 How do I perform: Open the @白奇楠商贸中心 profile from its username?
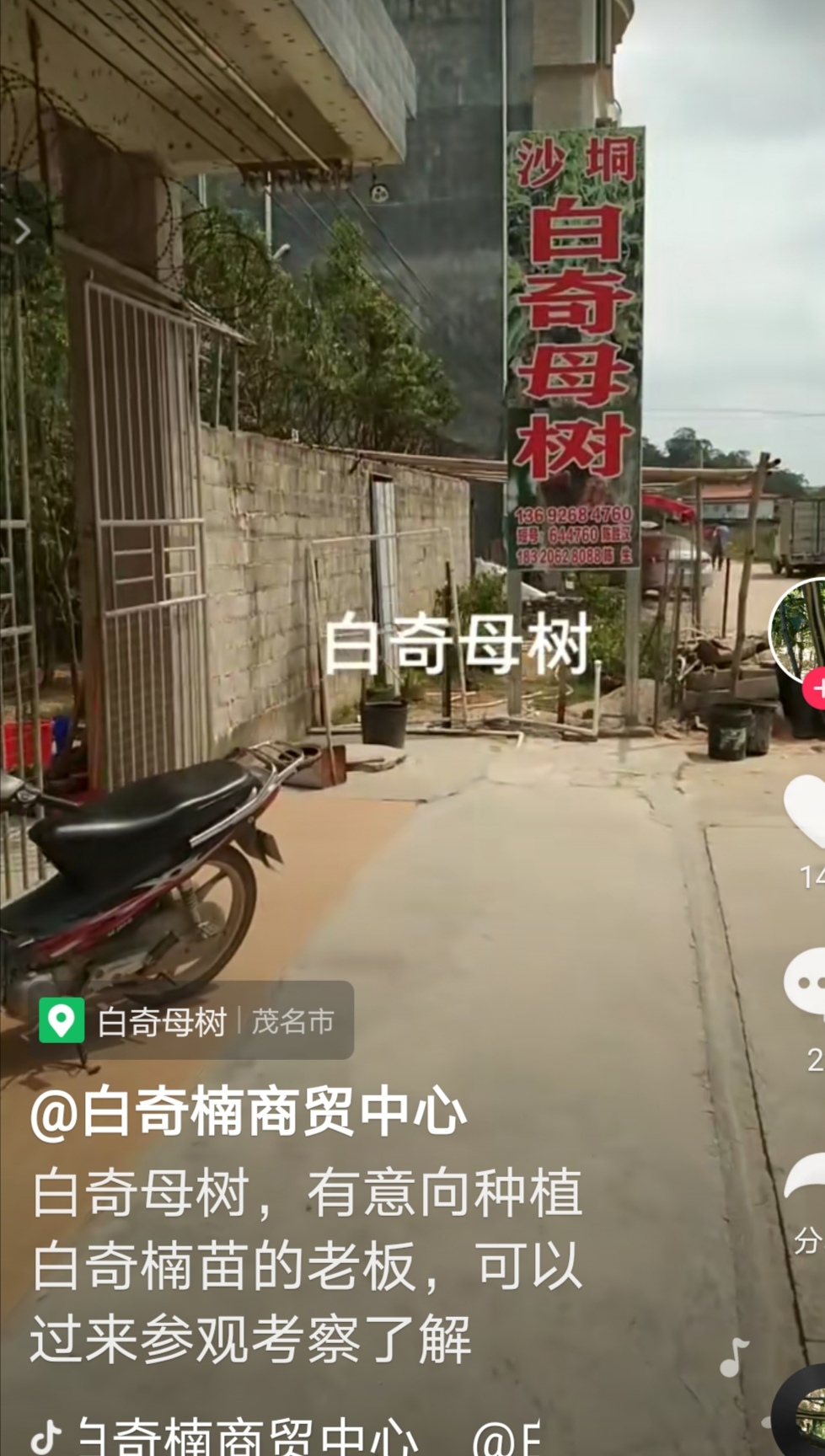click(x=249, y=1112)
